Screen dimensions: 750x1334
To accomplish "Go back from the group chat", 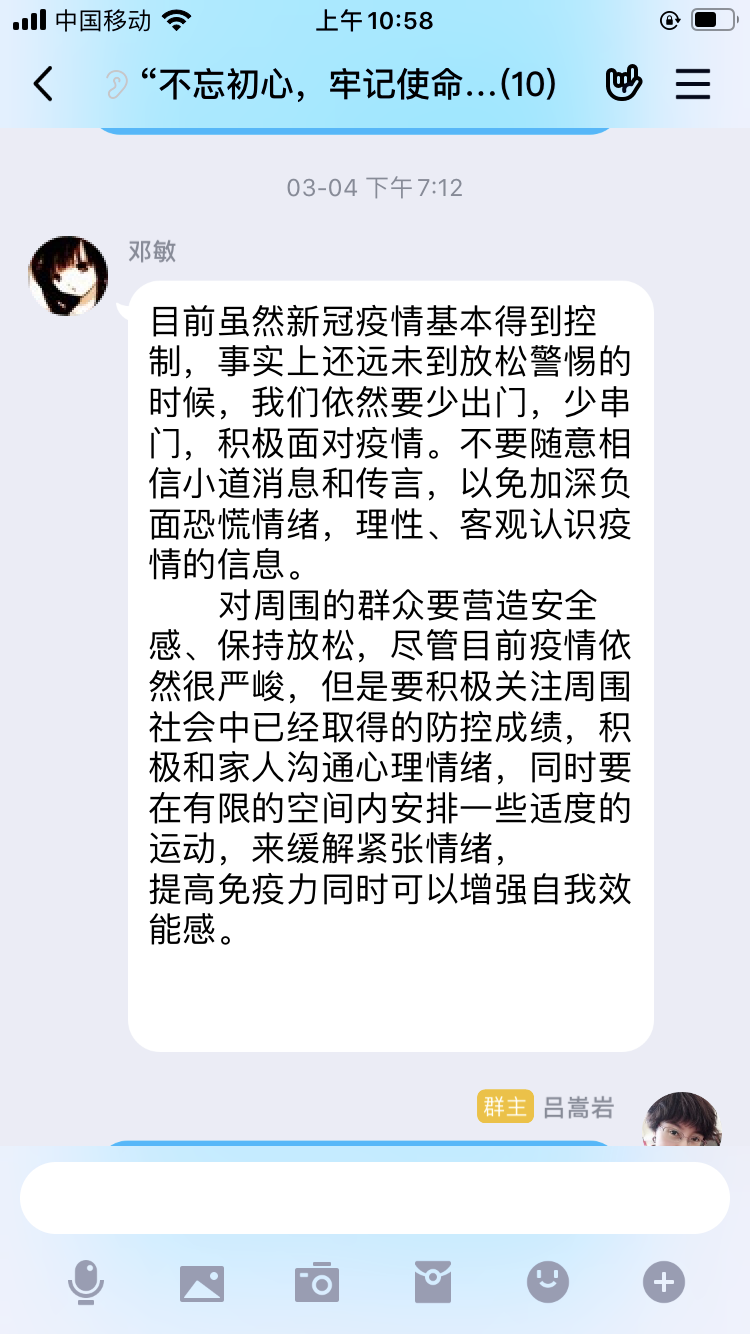I will [43, 85].
